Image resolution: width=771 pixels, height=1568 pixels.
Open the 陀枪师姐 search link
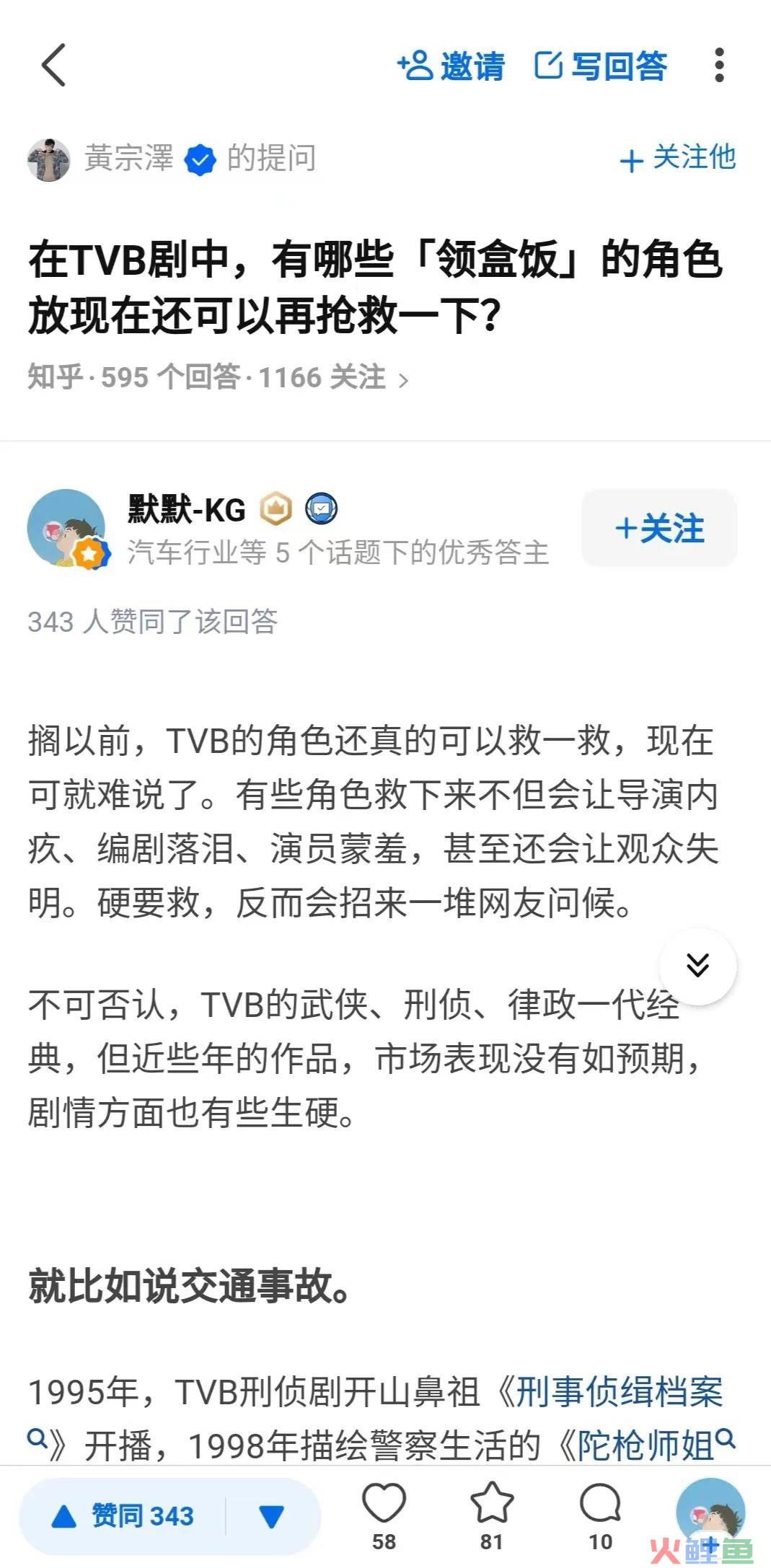click(646, 1445)
